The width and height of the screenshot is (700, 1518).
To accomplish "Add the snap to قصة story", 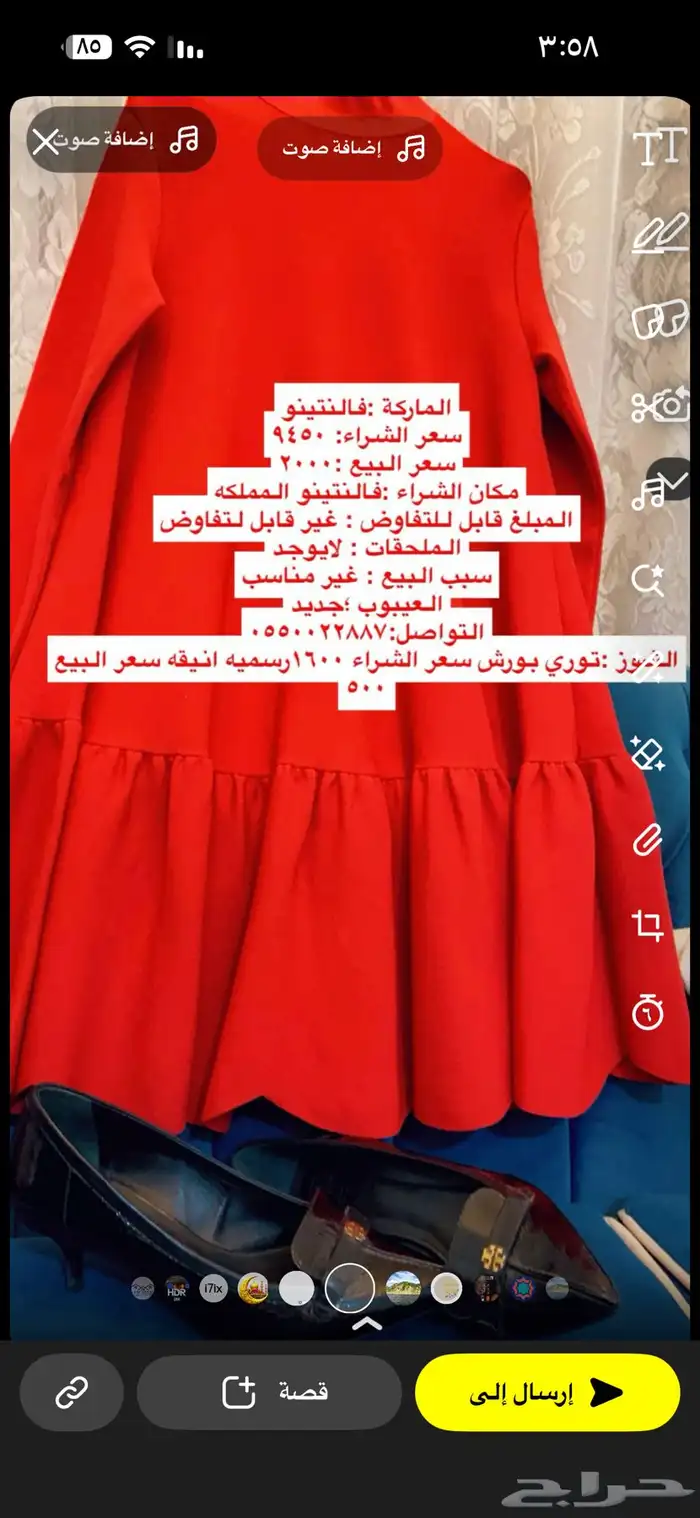I will coord(270,1392).
